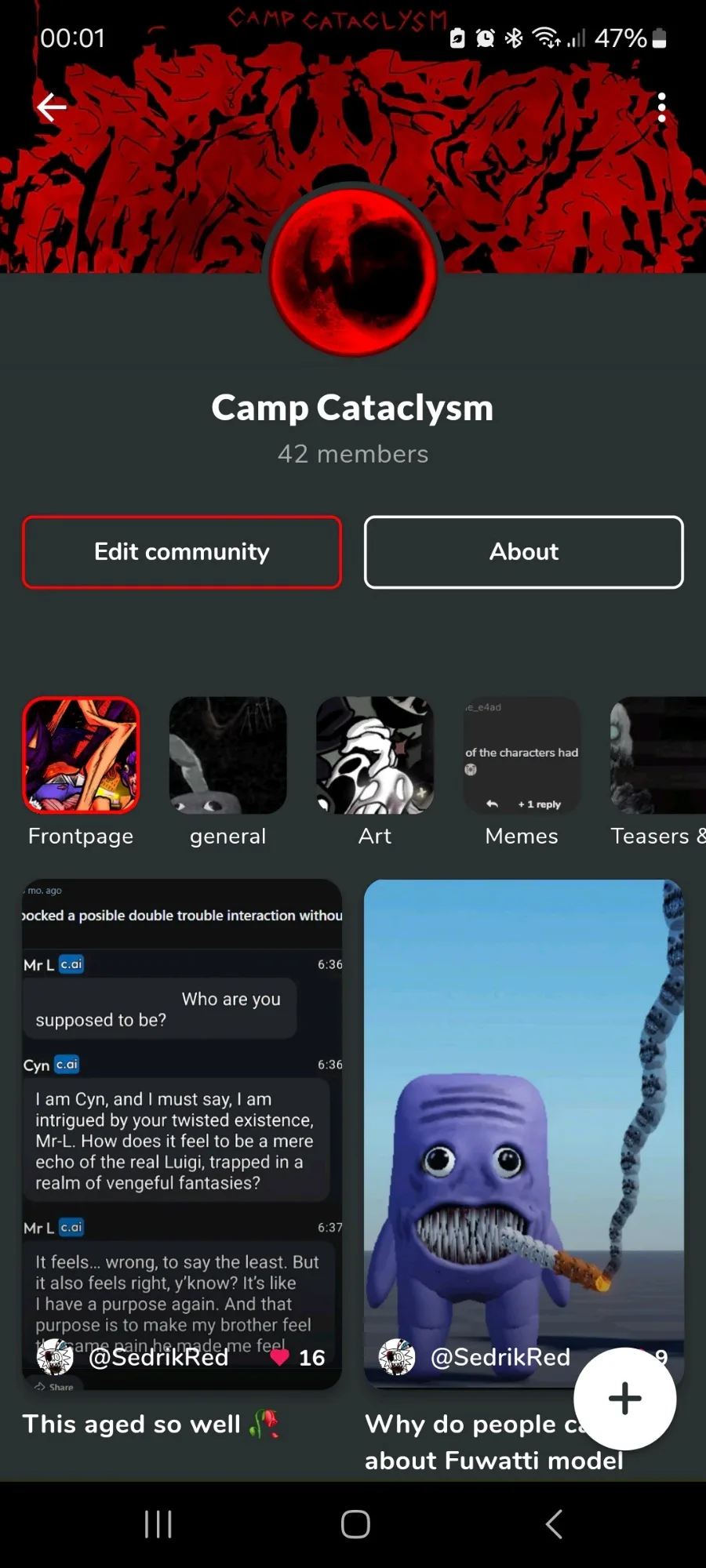Tap the Edit community button
This screenshot has width=706, height=1568.
(182, 552)
